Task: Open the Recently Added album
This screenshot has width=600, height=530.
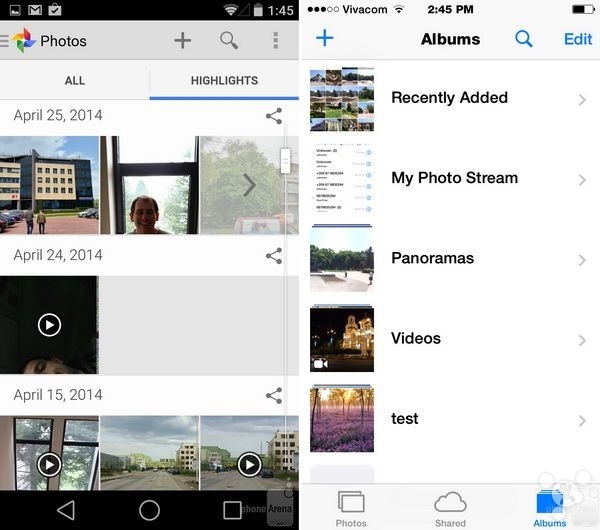Action: click(x=450, y=98)
